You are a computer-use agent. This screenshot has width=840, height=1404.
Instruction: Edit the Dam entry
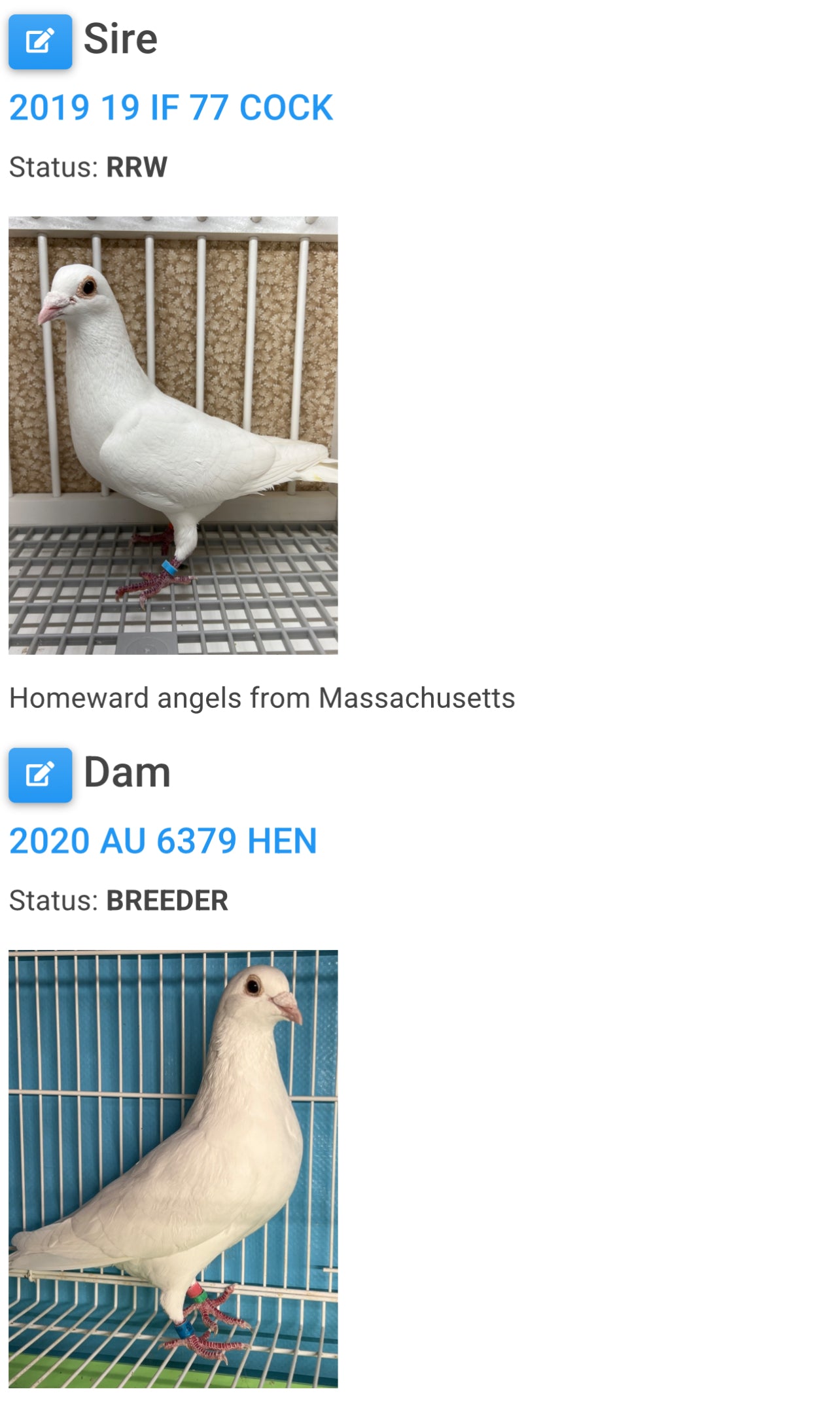pos(40,775)
